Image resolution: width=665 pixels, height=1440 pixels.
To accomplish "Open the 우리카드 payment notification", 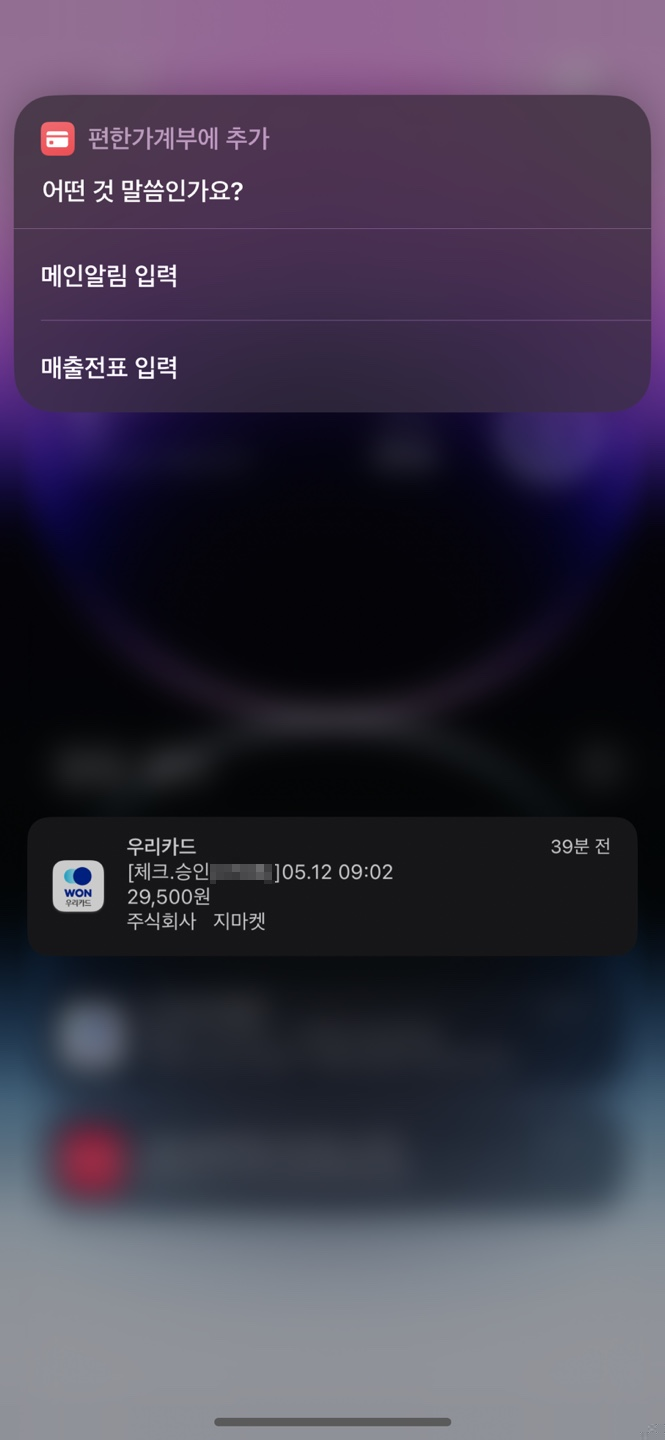I will pos(332,886).
